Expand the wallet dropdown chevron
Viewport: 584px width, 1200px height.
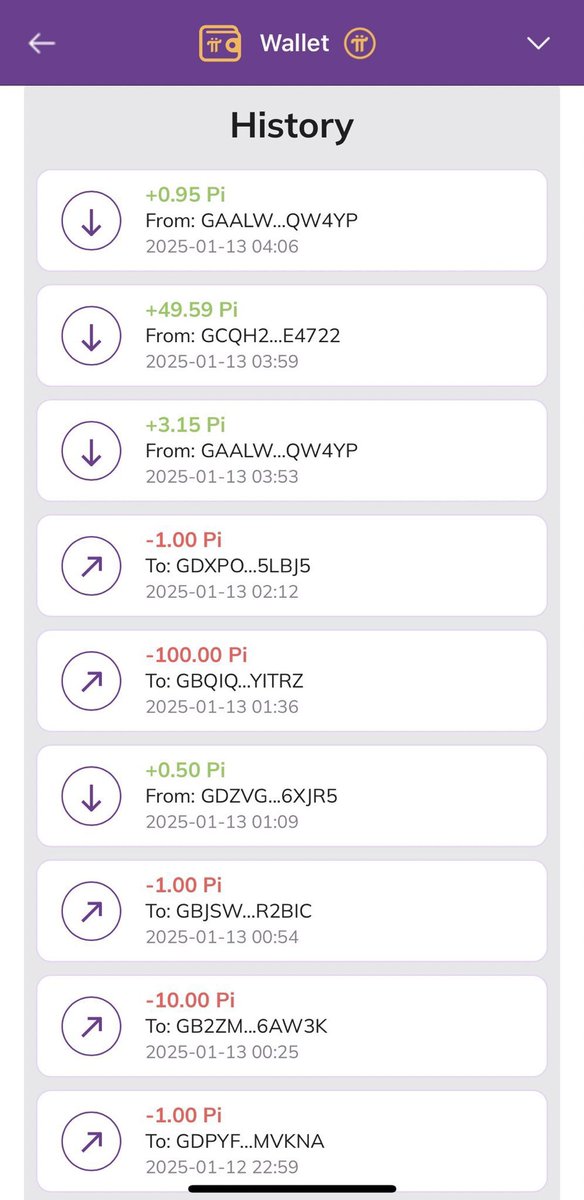coord(539,44)
